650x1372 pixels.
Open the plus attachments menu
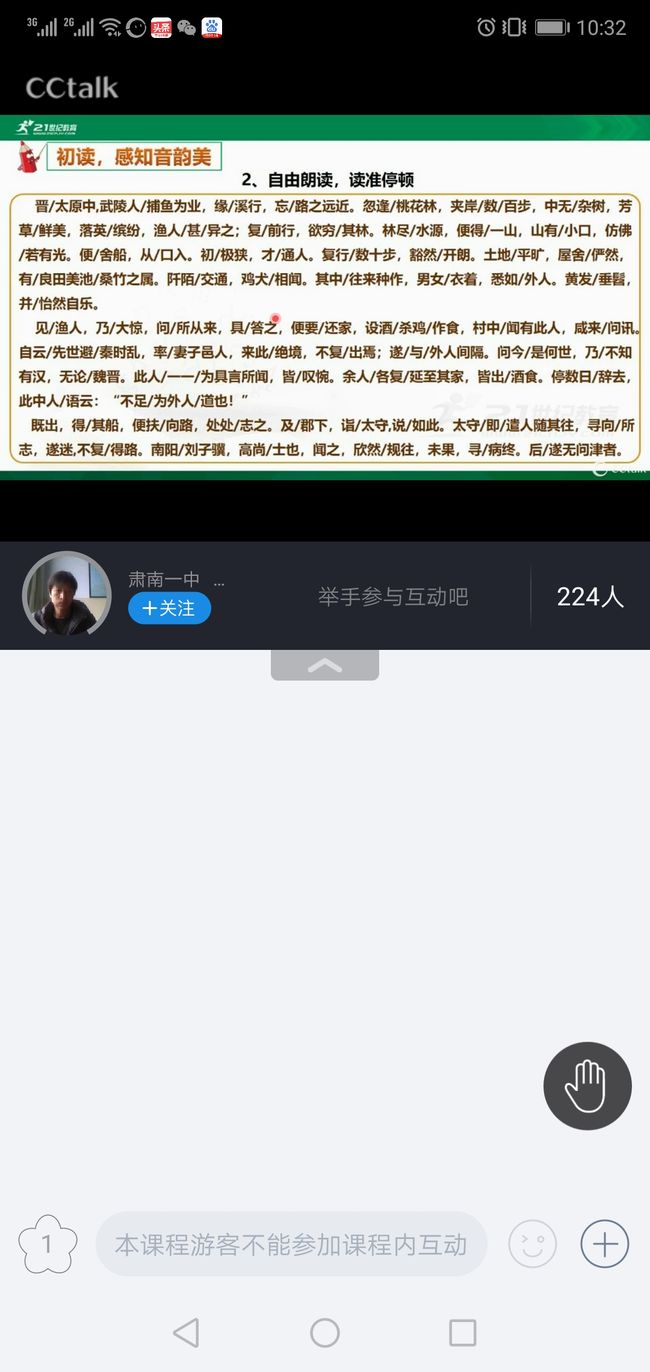click(x=605, y=1244)
